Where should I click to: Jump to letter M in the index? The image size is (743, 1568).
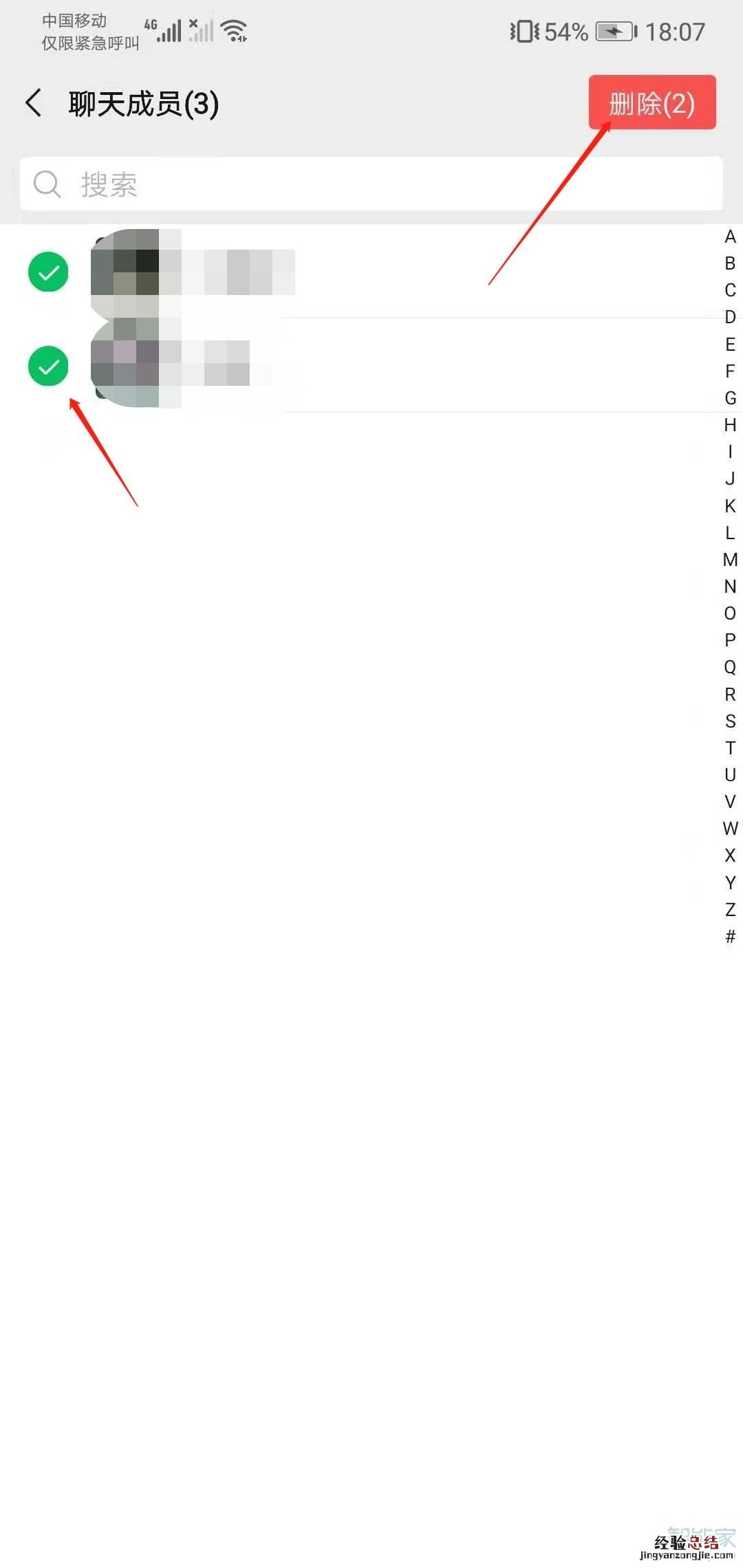[730, 560]
